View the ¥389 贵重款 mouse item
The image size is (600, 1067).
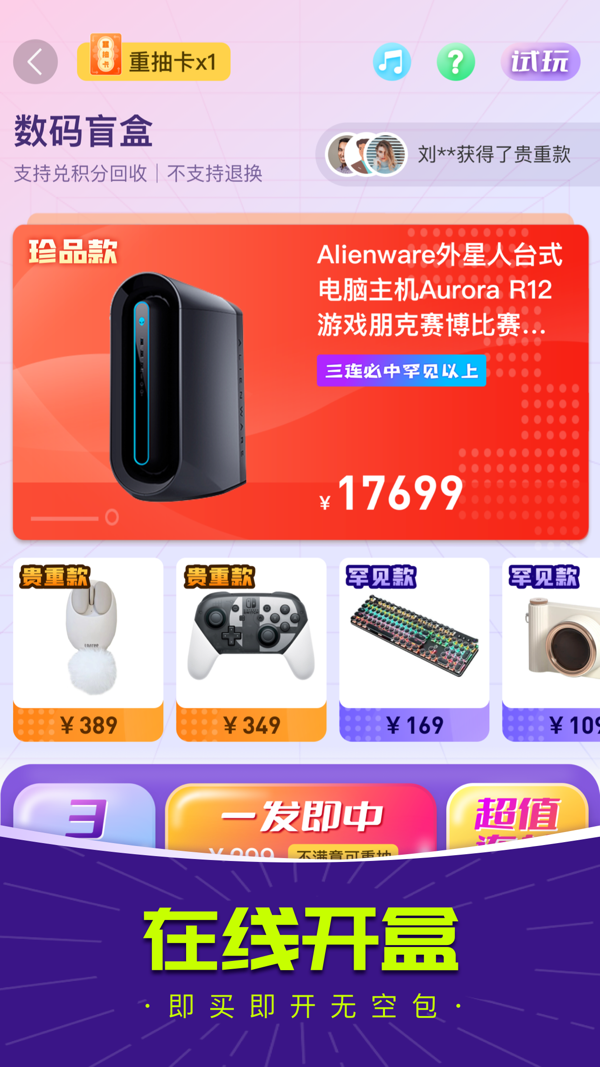[88, 649]
